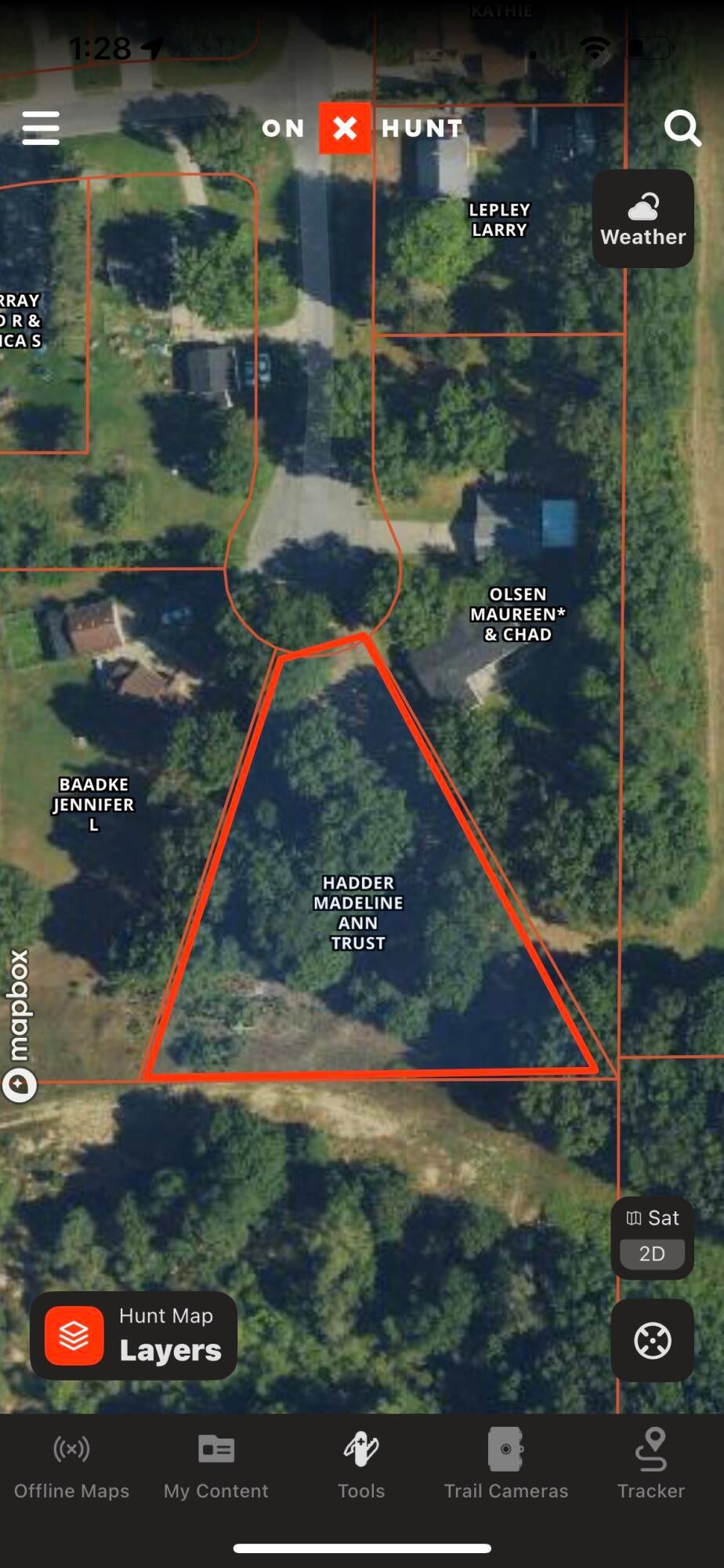
Task: Open the hamburger menu
Action: [41, 128]
